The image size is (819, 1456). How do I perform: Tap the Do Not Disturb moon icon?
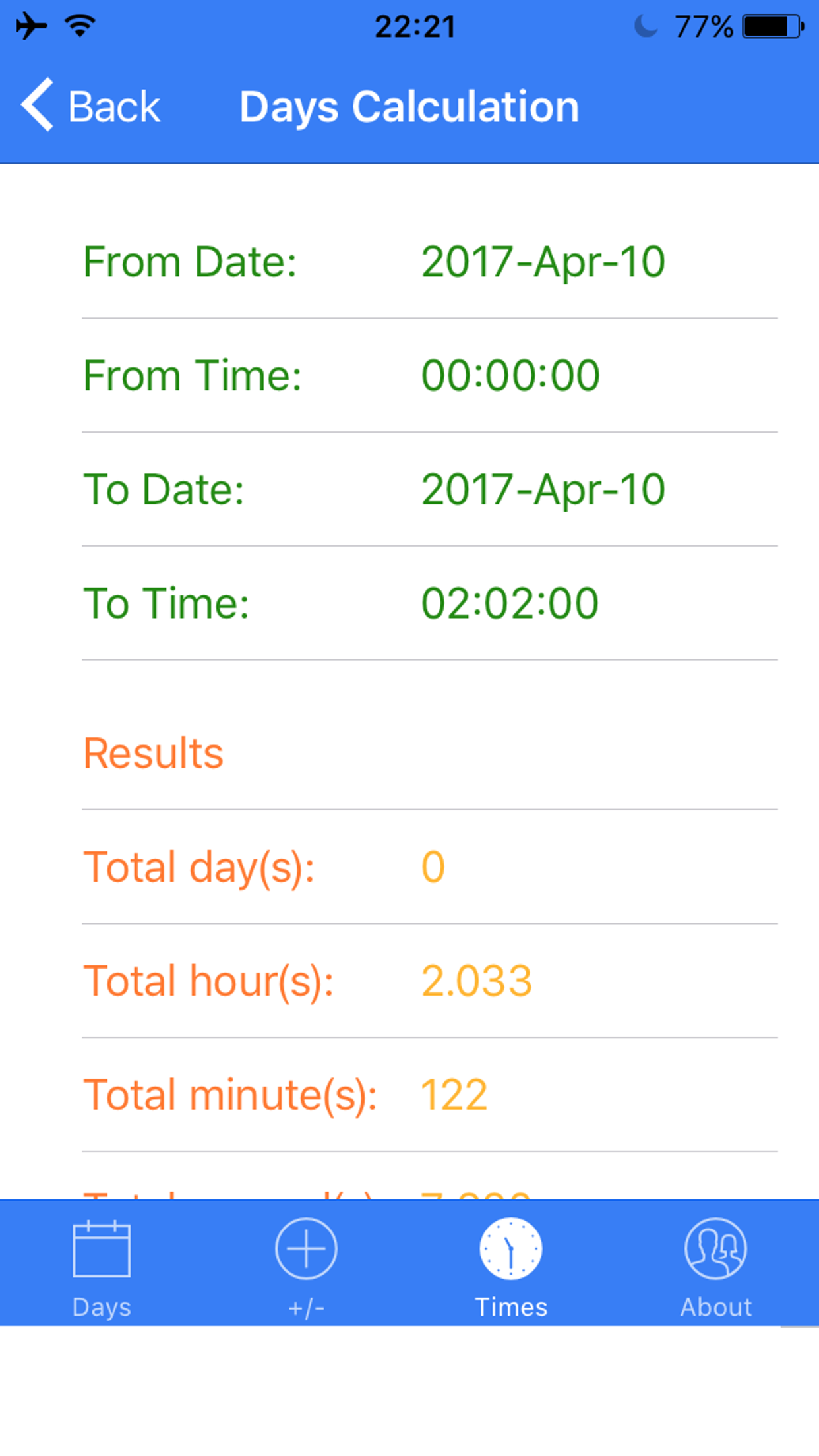pos(645,26)
